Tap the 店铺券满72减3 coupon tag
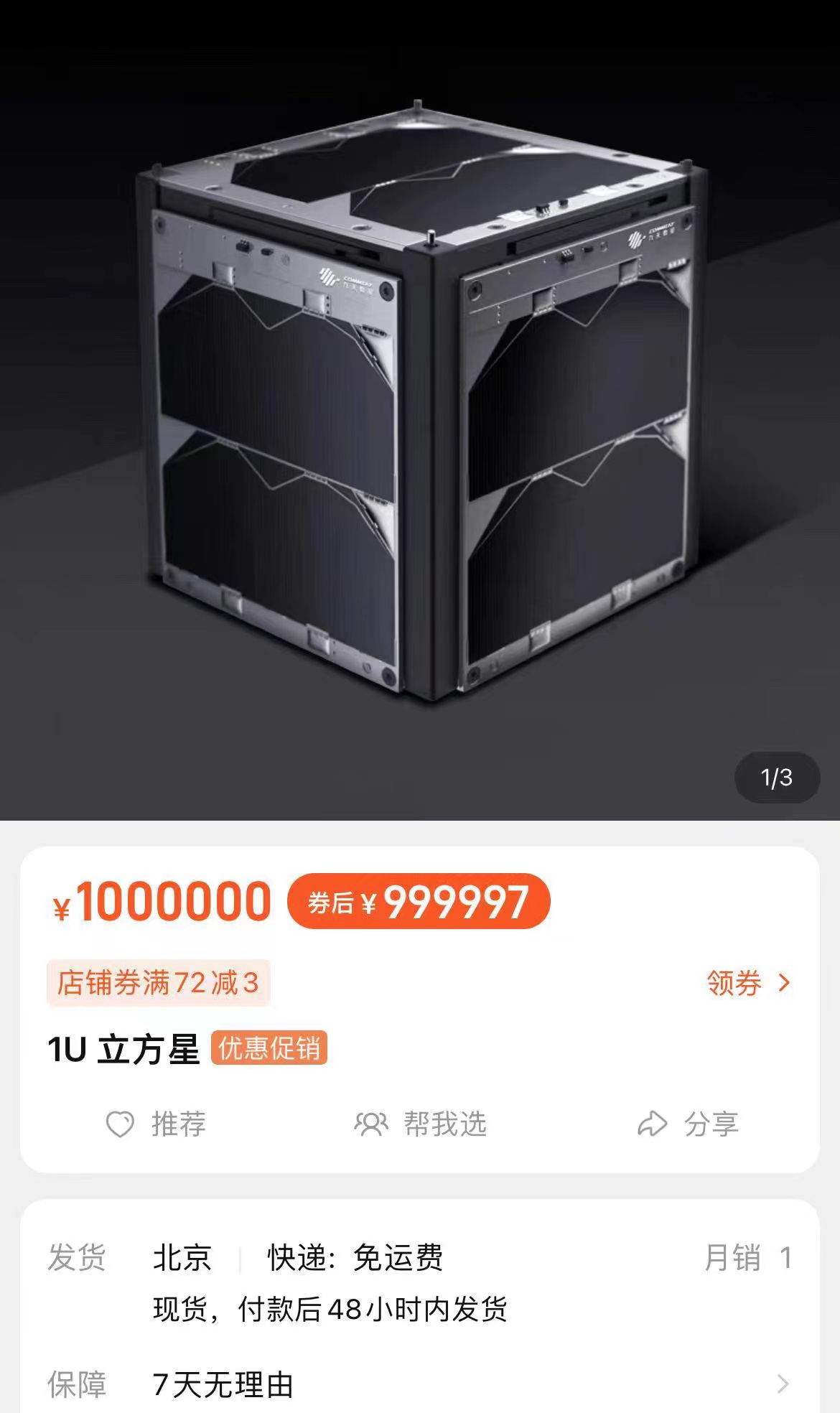 coord(158,983)
